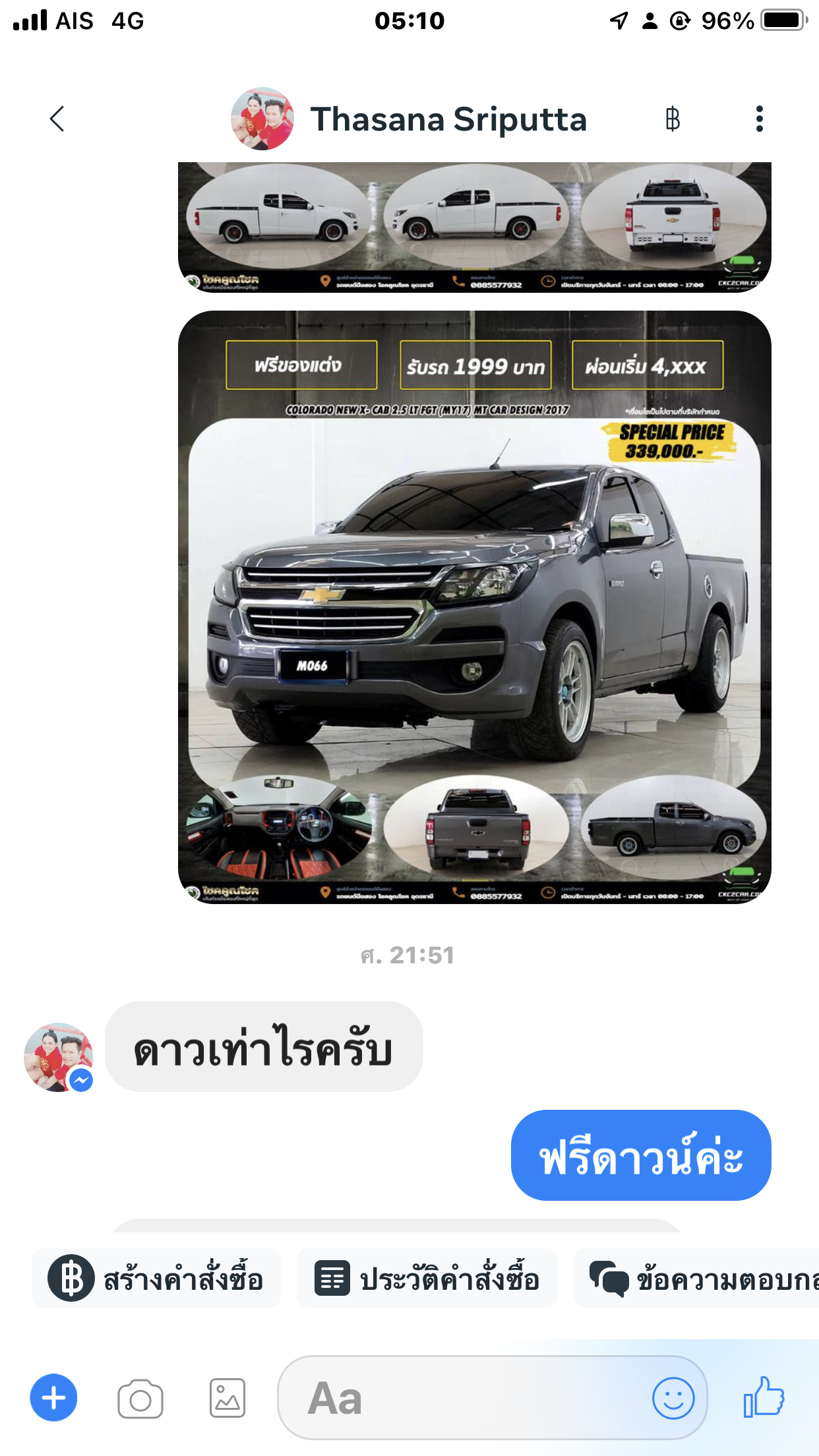Tap the baht payment icon in the header
The width and height of the screenshot is (819, 1456).
point(672,119)
